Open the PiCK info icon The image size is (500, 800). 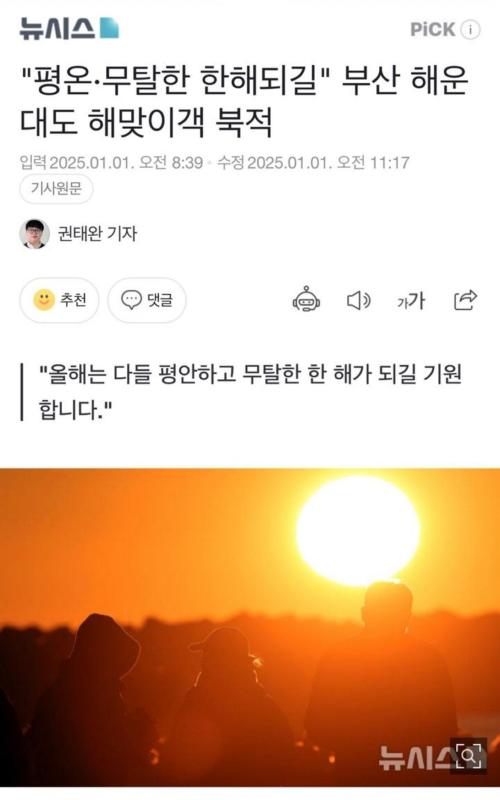(x=470, y=30)
